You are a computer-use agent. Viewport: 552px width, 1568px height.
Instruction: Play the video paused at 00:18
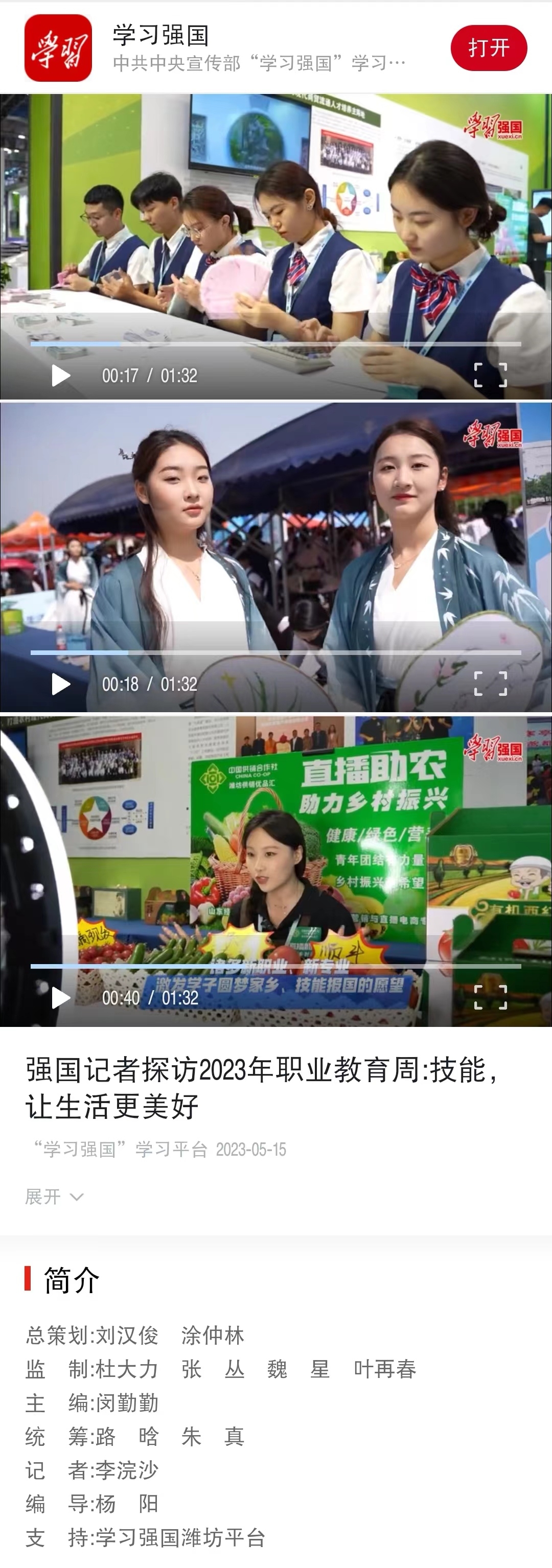(x=60, y=684)
